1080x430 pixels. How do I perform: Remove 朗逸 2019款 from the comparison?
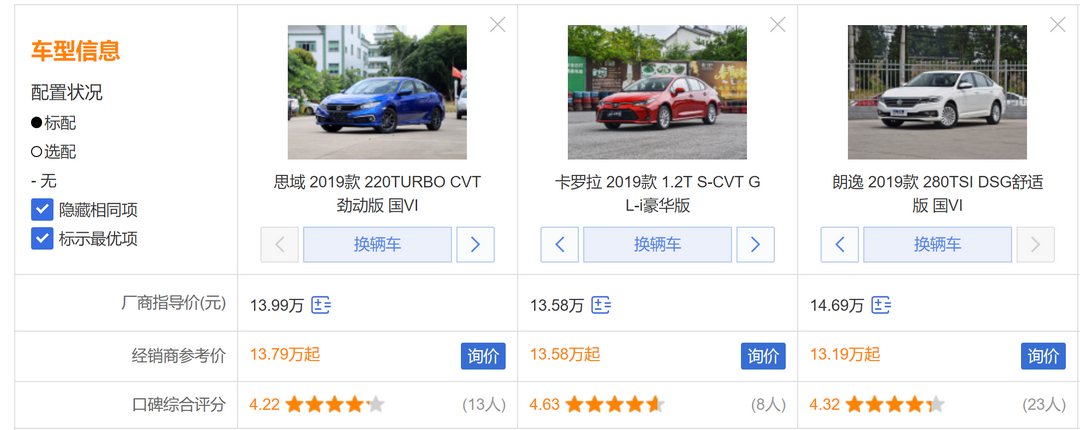tap(1057, 25)
